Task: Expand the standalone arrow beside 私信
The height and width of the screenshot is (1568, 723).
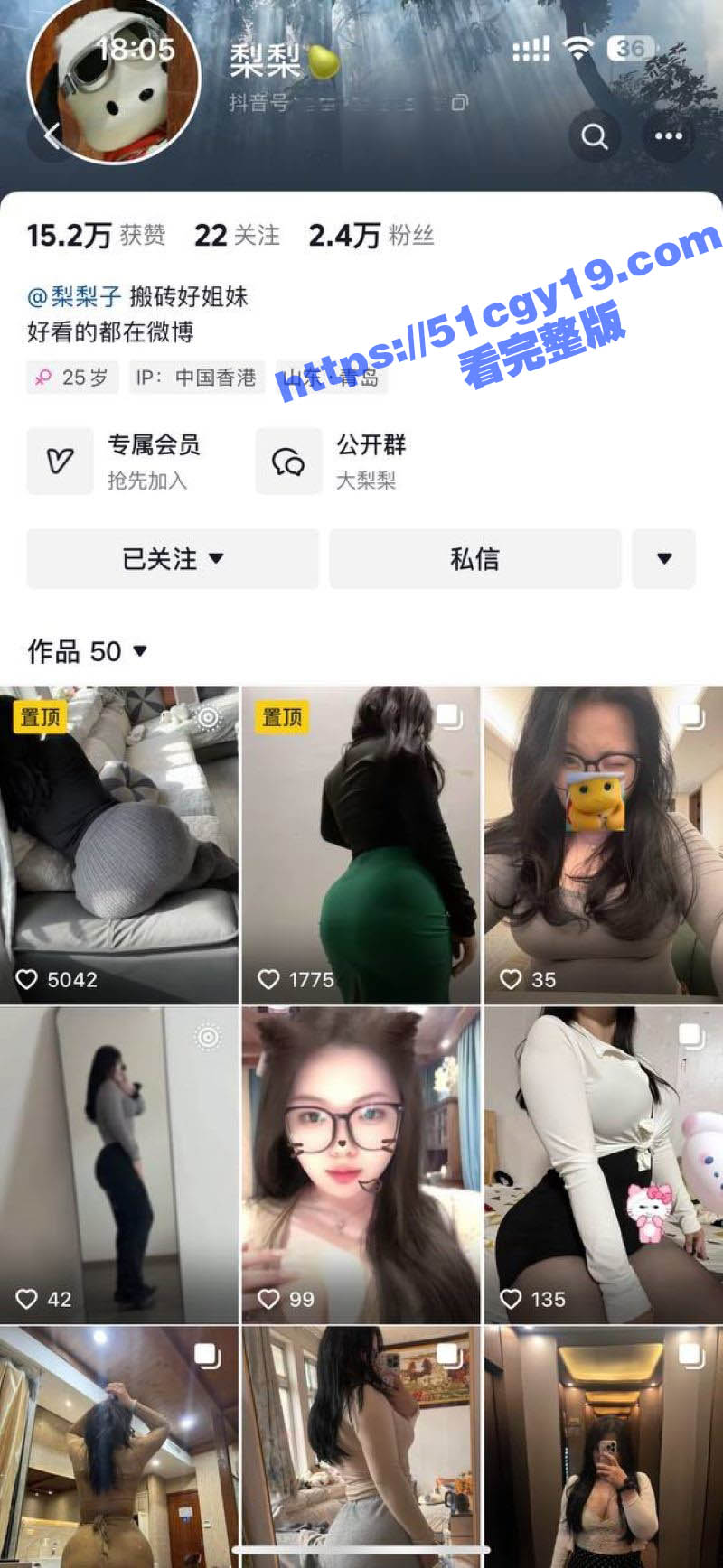Action: coord(664,559)
